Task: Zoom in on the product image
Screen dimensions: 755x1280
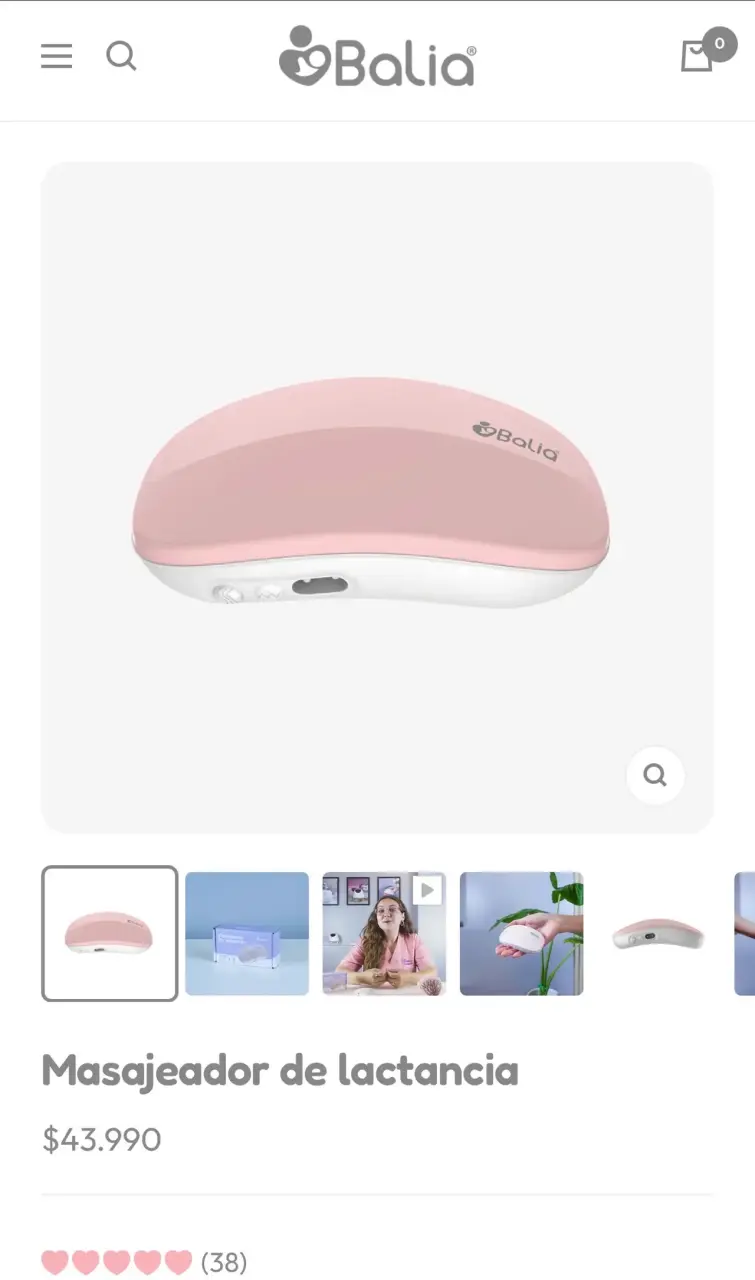Action: 655,775
